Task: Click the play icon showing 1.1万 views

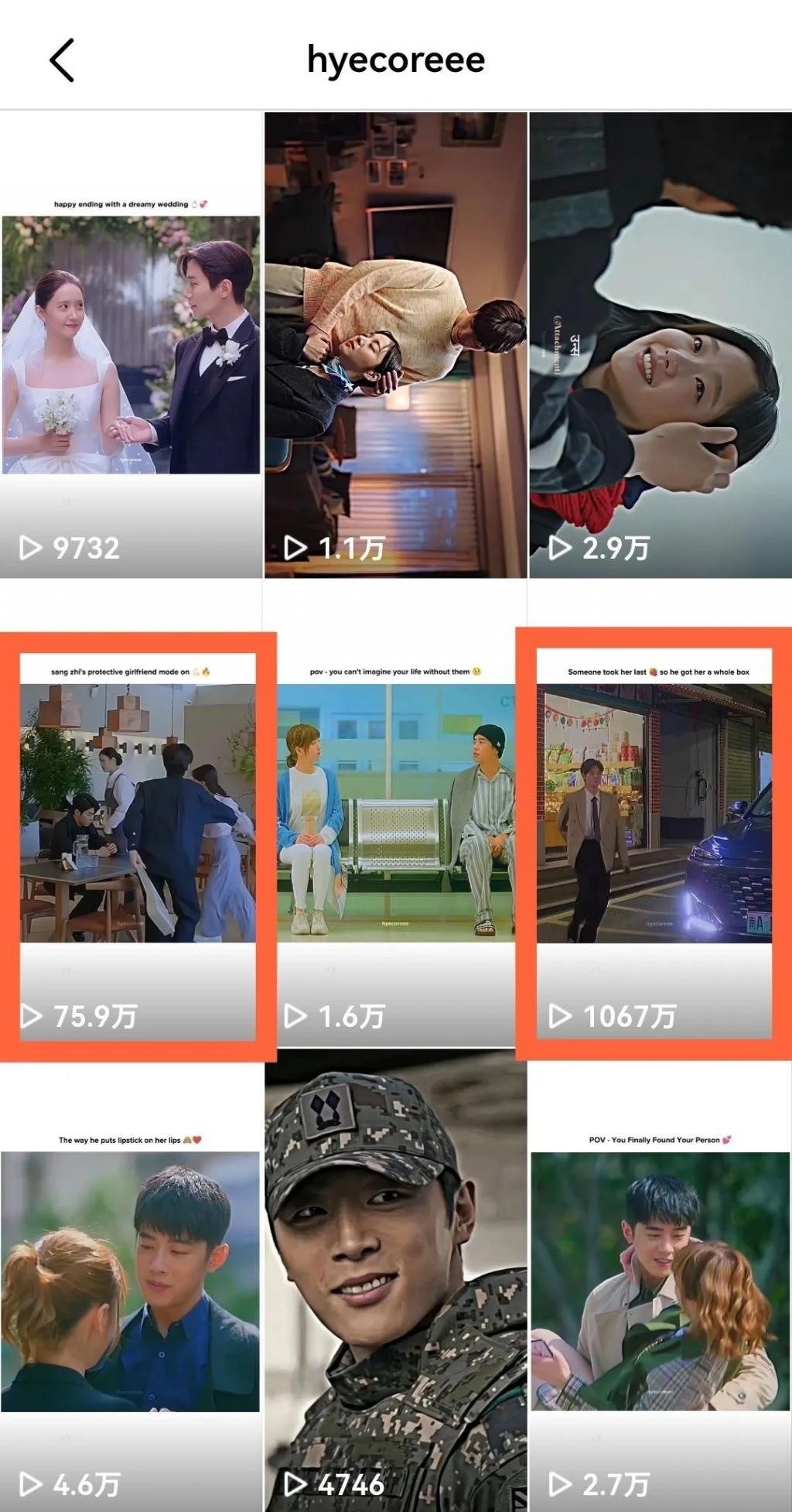Action: coord(296,549)
